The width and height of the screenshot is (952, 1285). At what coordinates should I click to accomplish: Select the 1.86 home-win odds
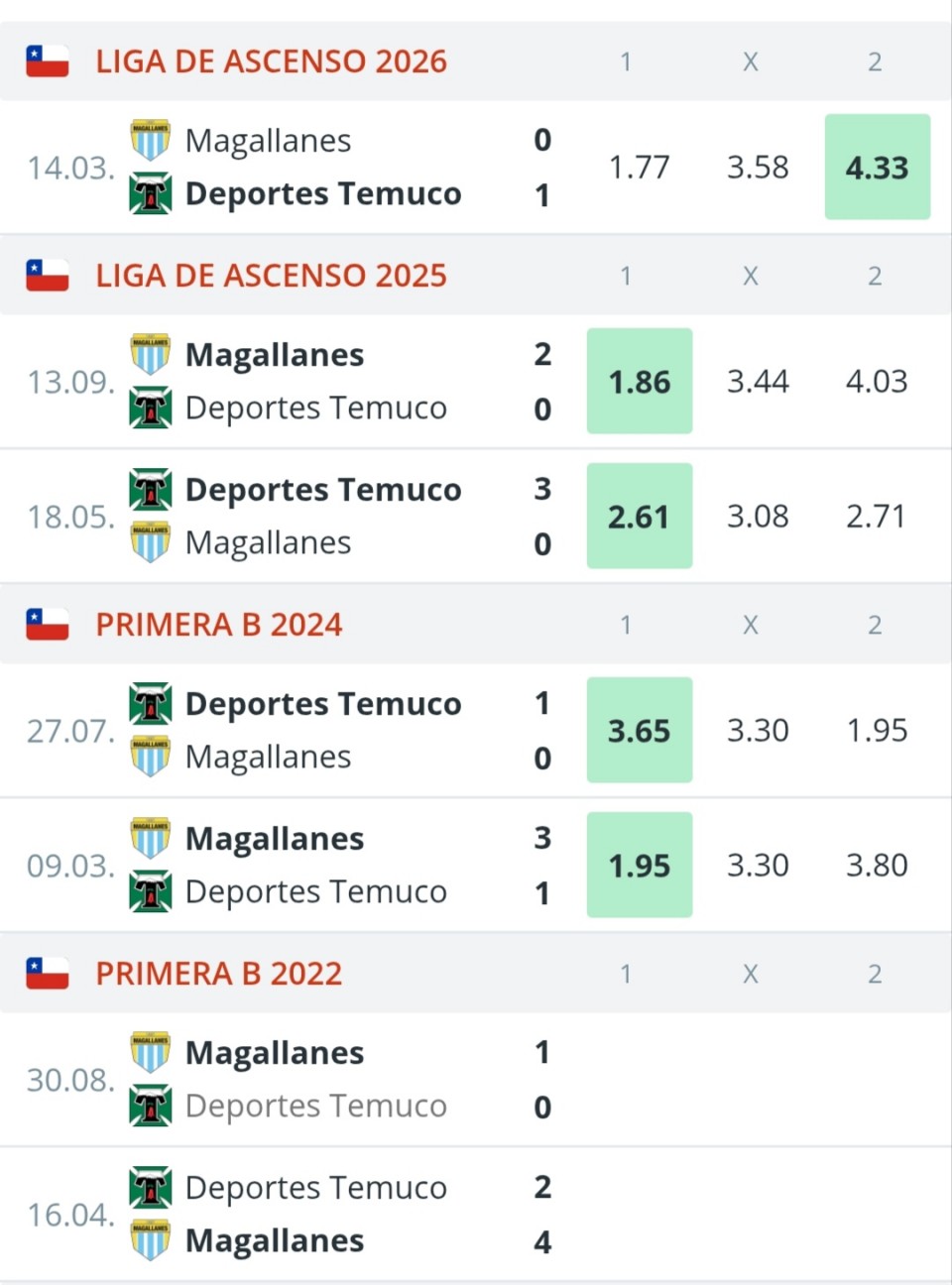tap(640, 381)
